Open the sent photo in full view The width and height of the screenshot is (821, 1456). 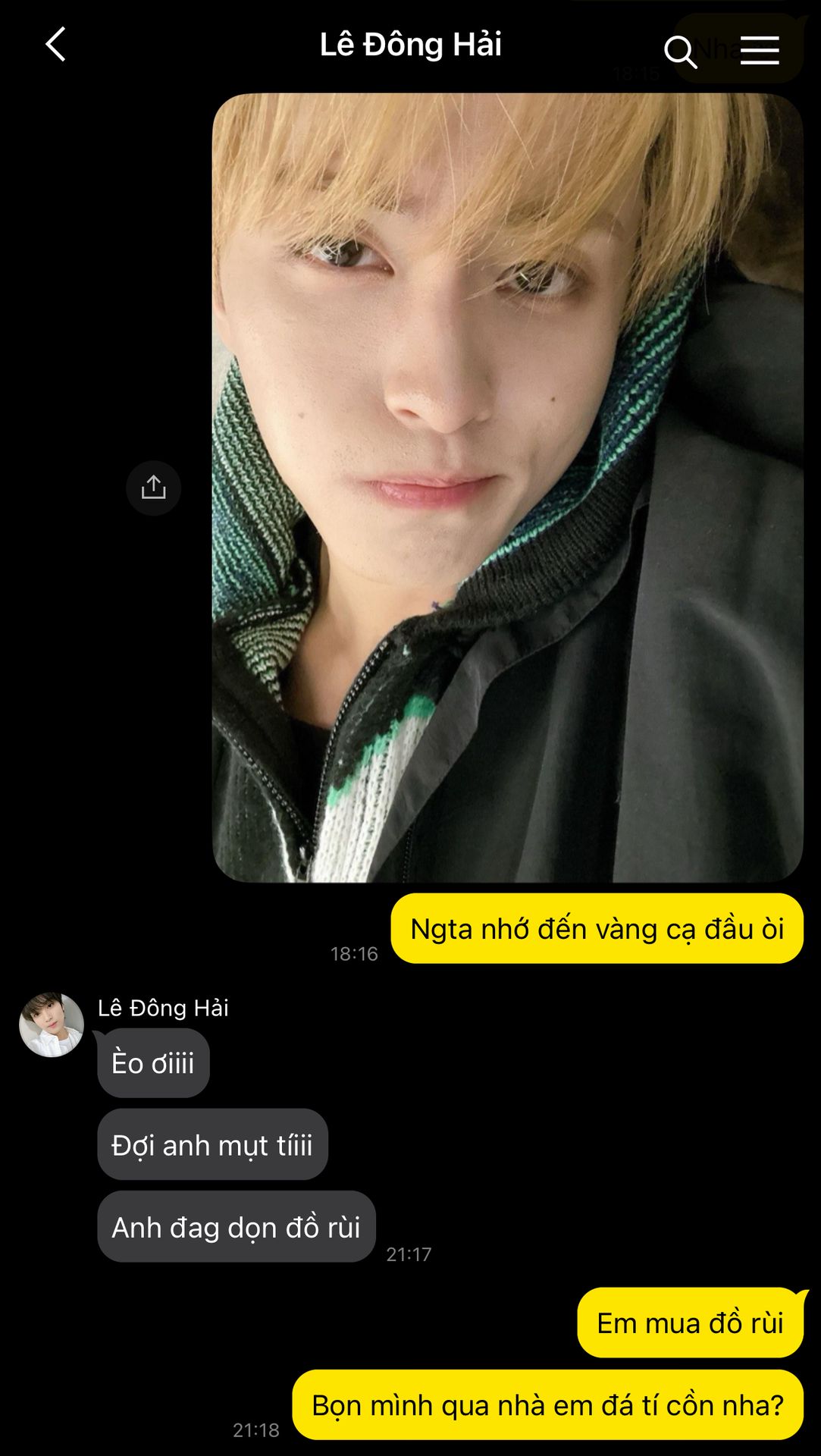507,488
